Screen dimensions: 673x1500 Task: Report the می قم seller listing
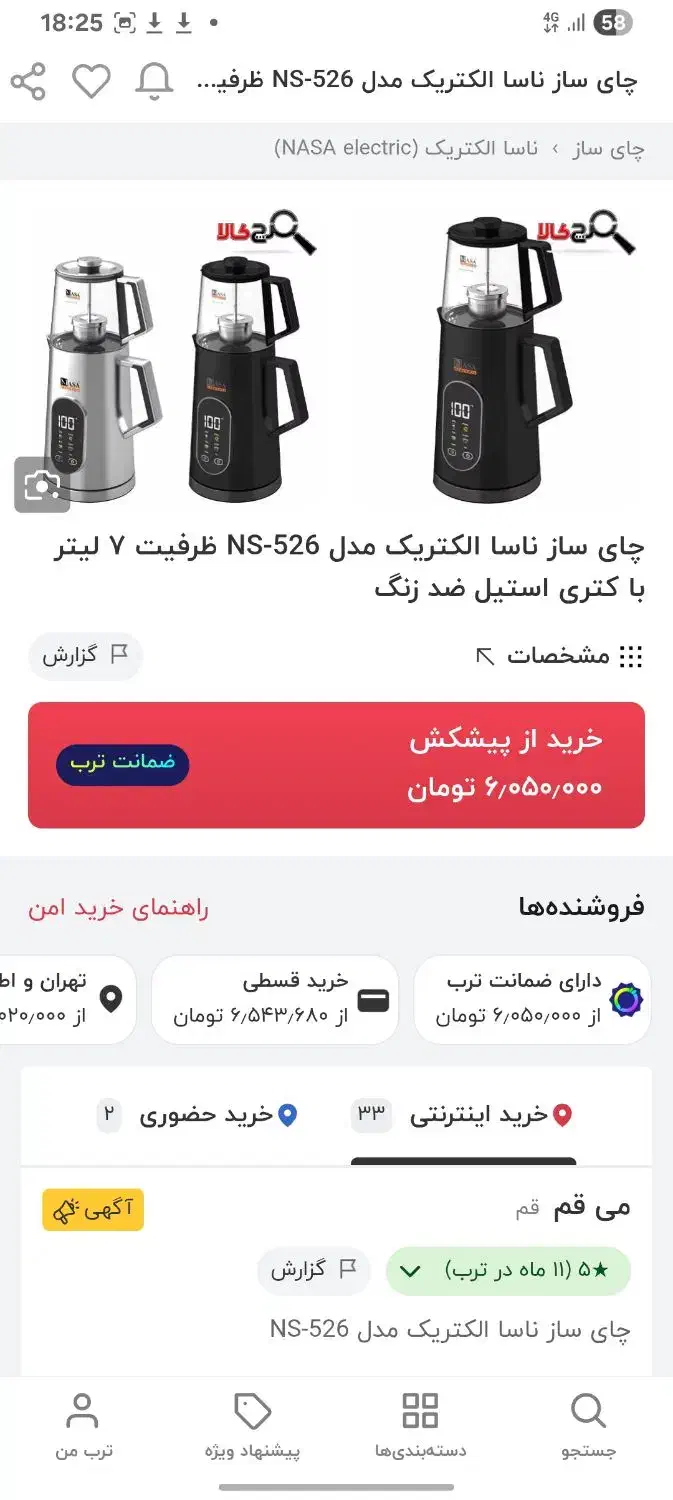313,1270
